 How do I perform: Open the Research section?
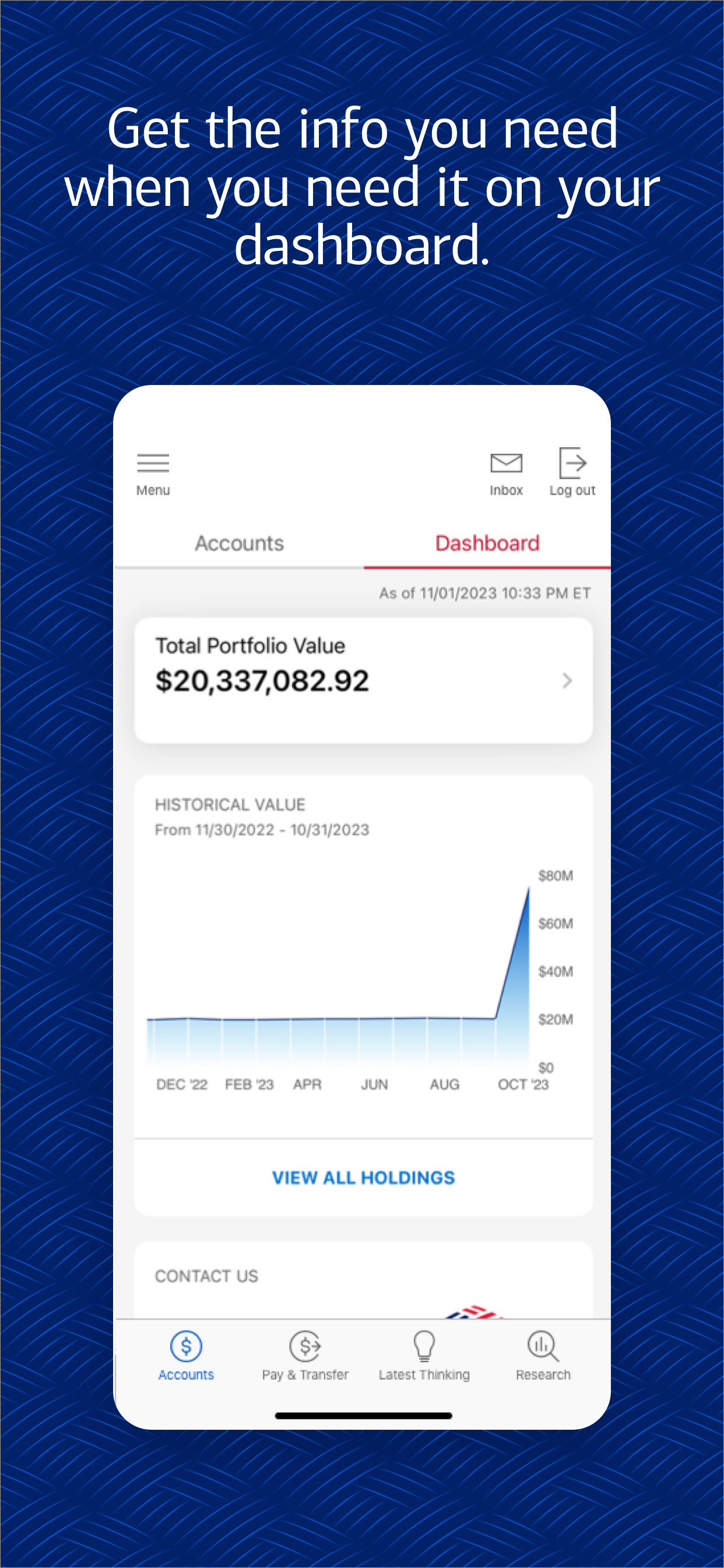coord(542,1354)
